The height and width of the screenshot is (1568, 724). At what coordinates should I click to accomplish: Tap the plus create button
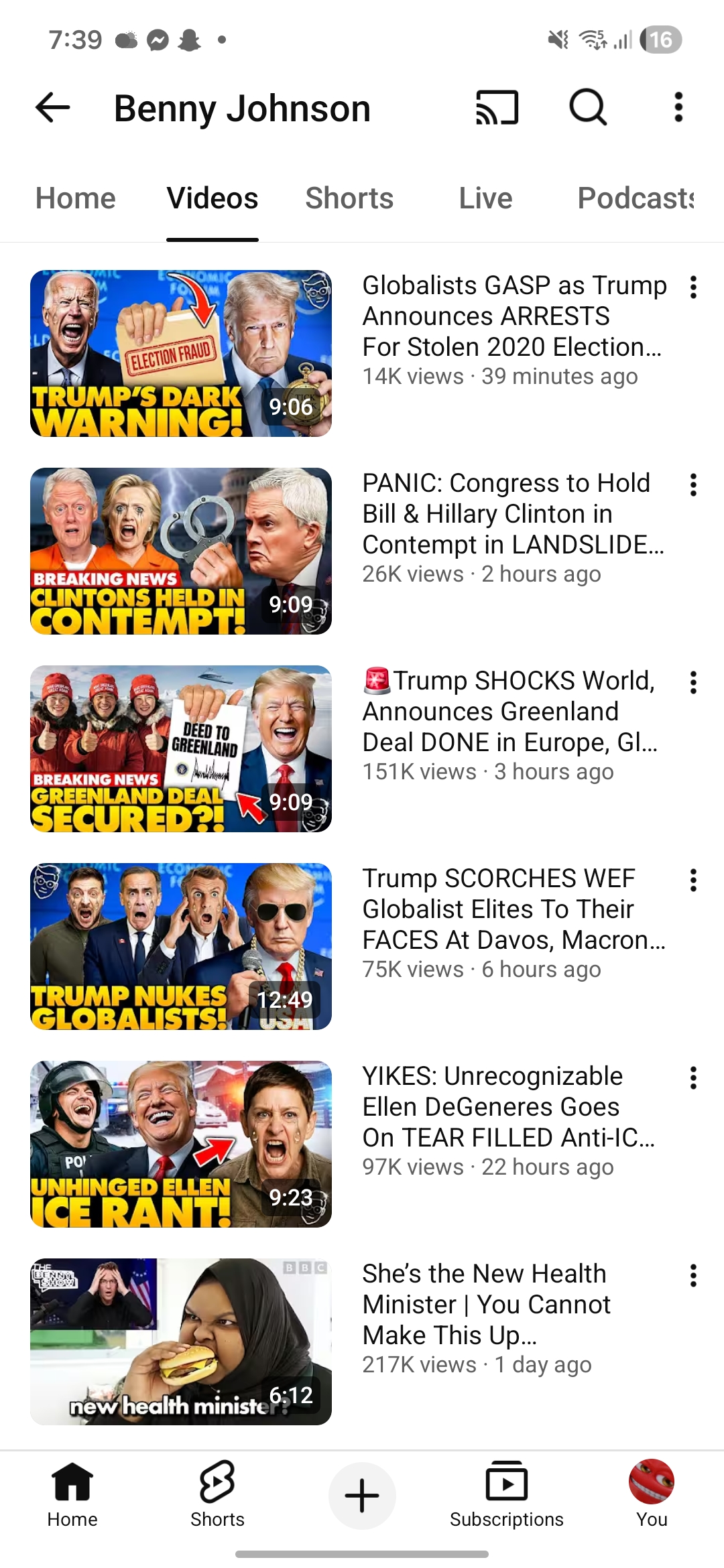[x=362, y=1496]
